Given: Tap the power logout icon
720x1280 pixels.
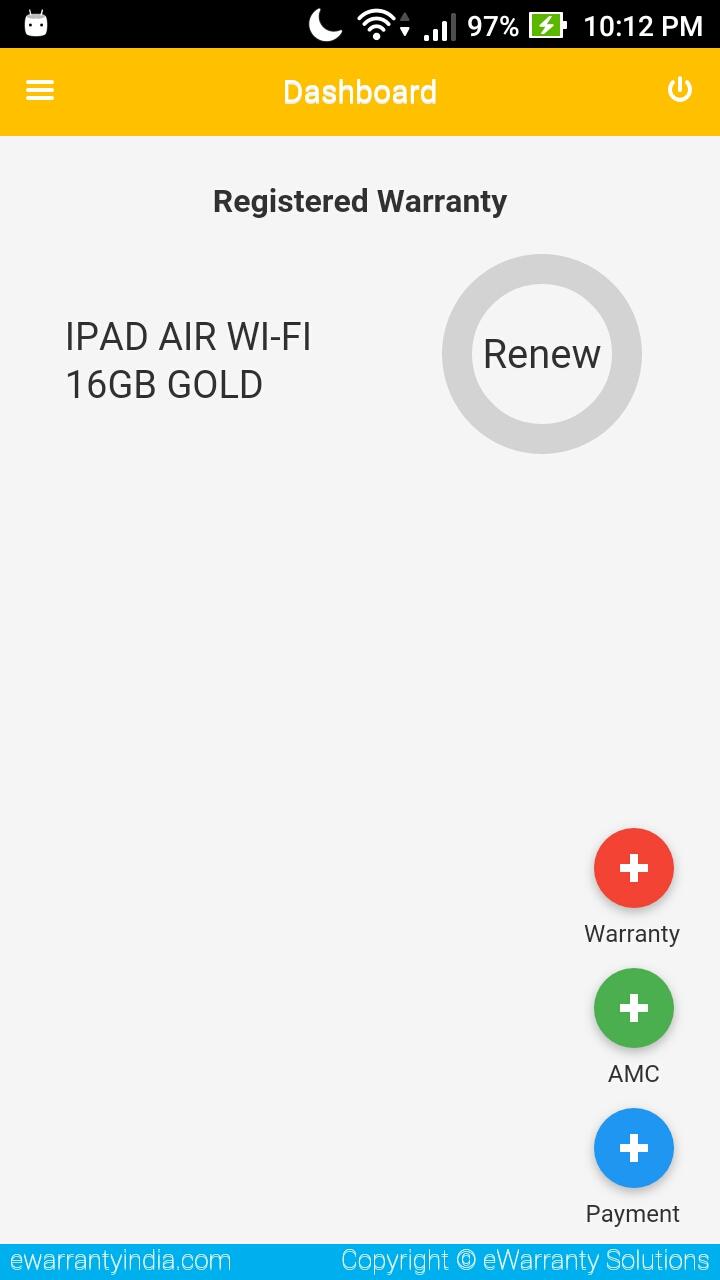Looking at the screenshot, I should click(680, 90).
